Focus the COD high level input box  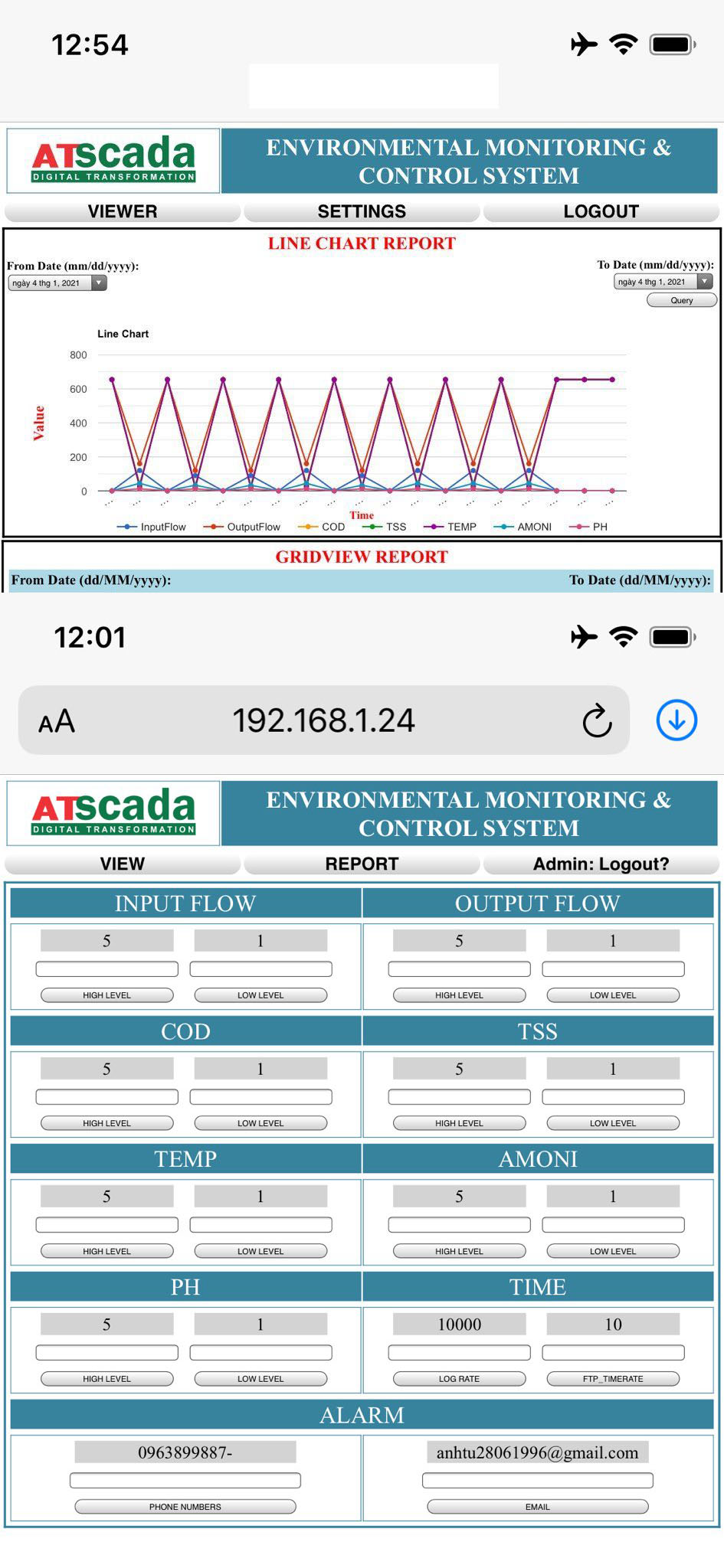(x=106, y=1097)
